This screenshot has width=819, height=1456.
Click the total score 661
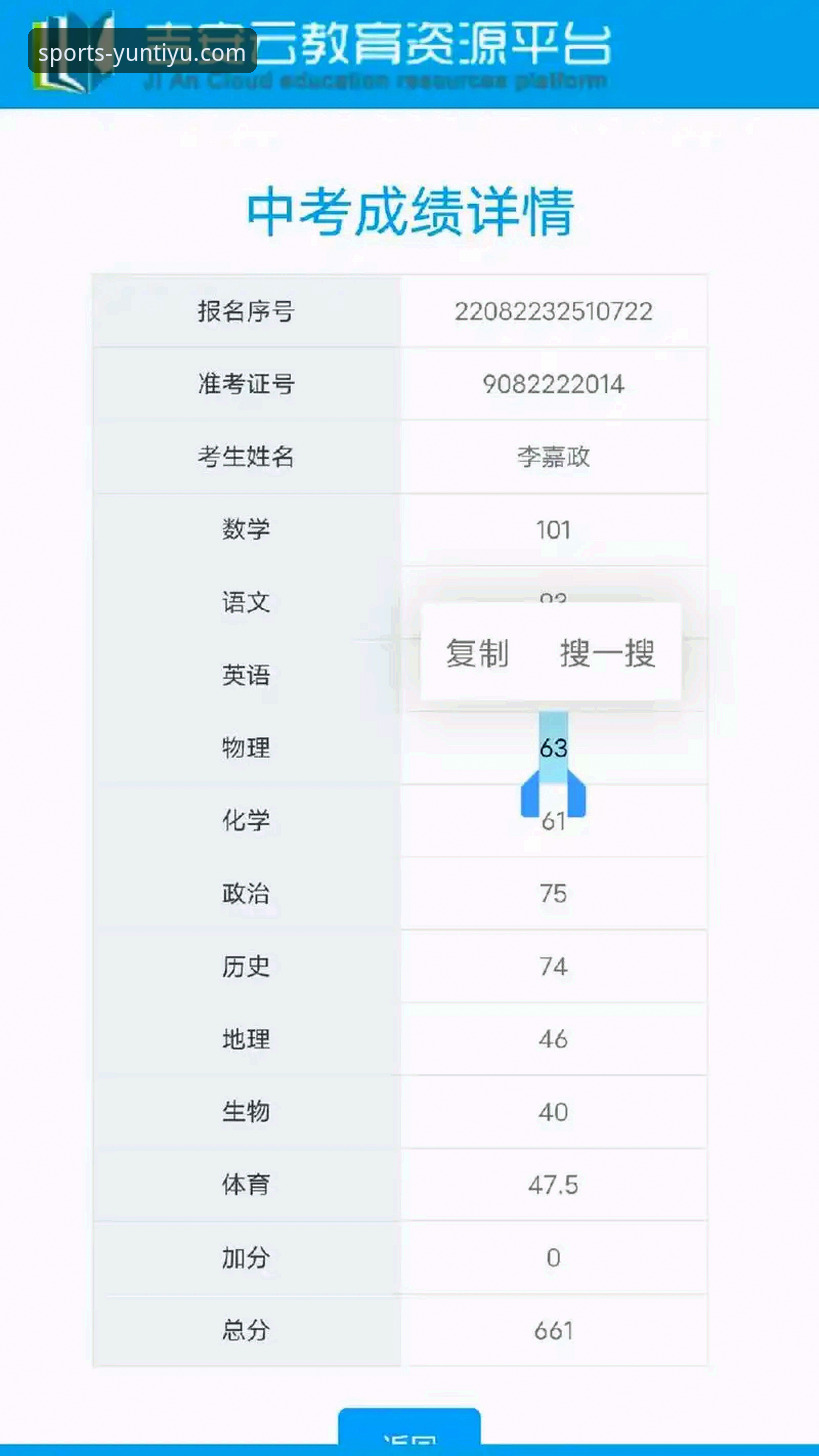pyautogui.click(x=553, y=1331)
